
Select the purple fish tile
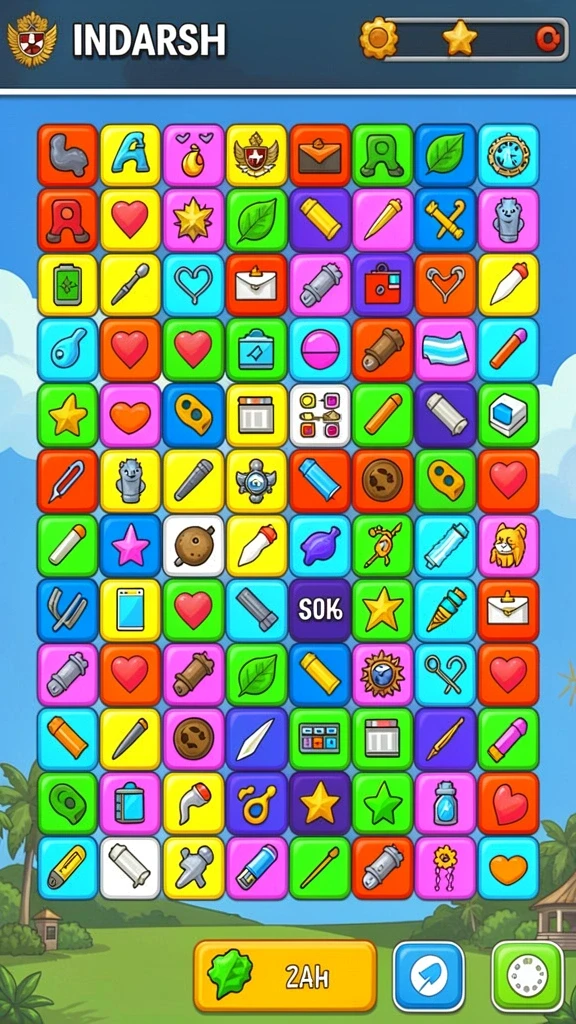[x=320, y=545]
